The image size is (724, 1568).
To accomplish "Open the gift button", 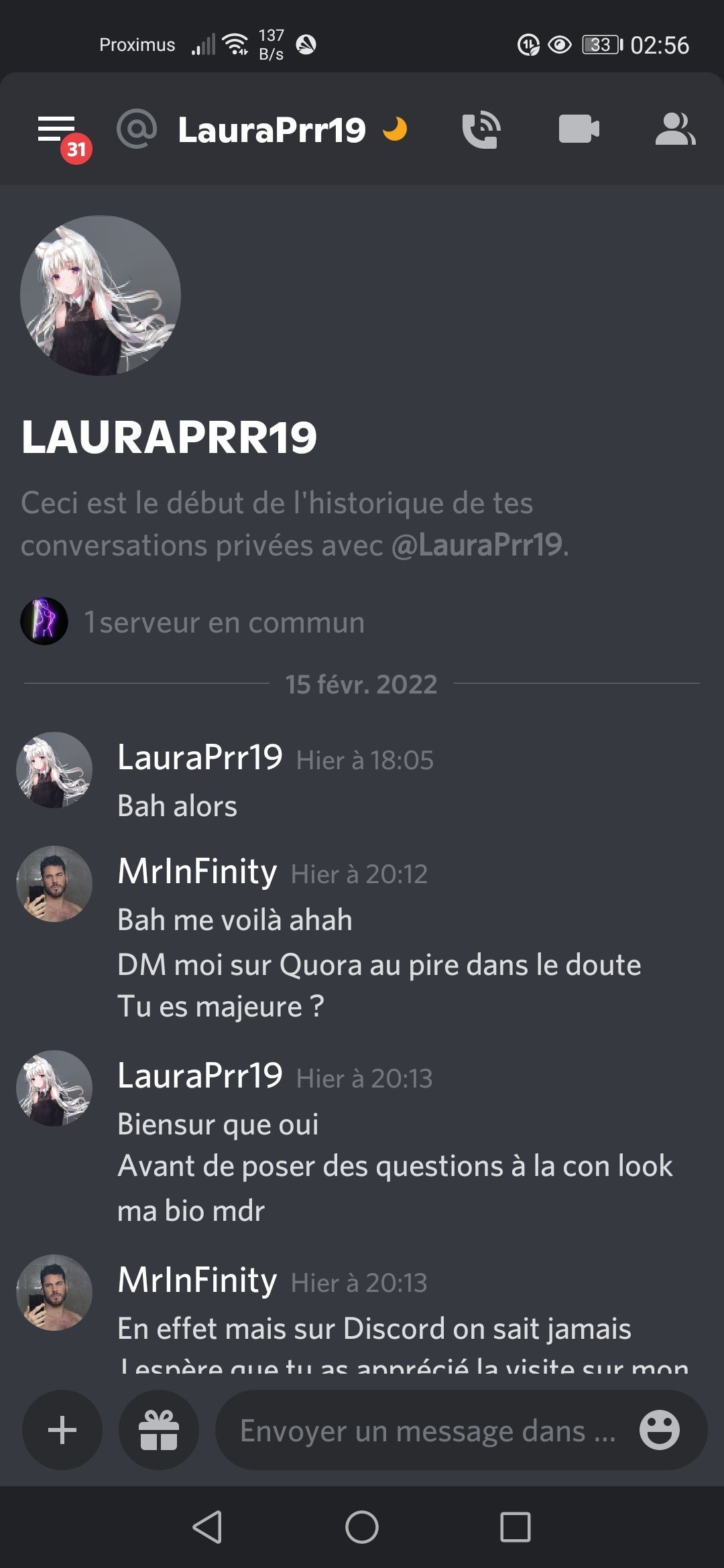I will pyautogui.click(x=159, y=1430).
